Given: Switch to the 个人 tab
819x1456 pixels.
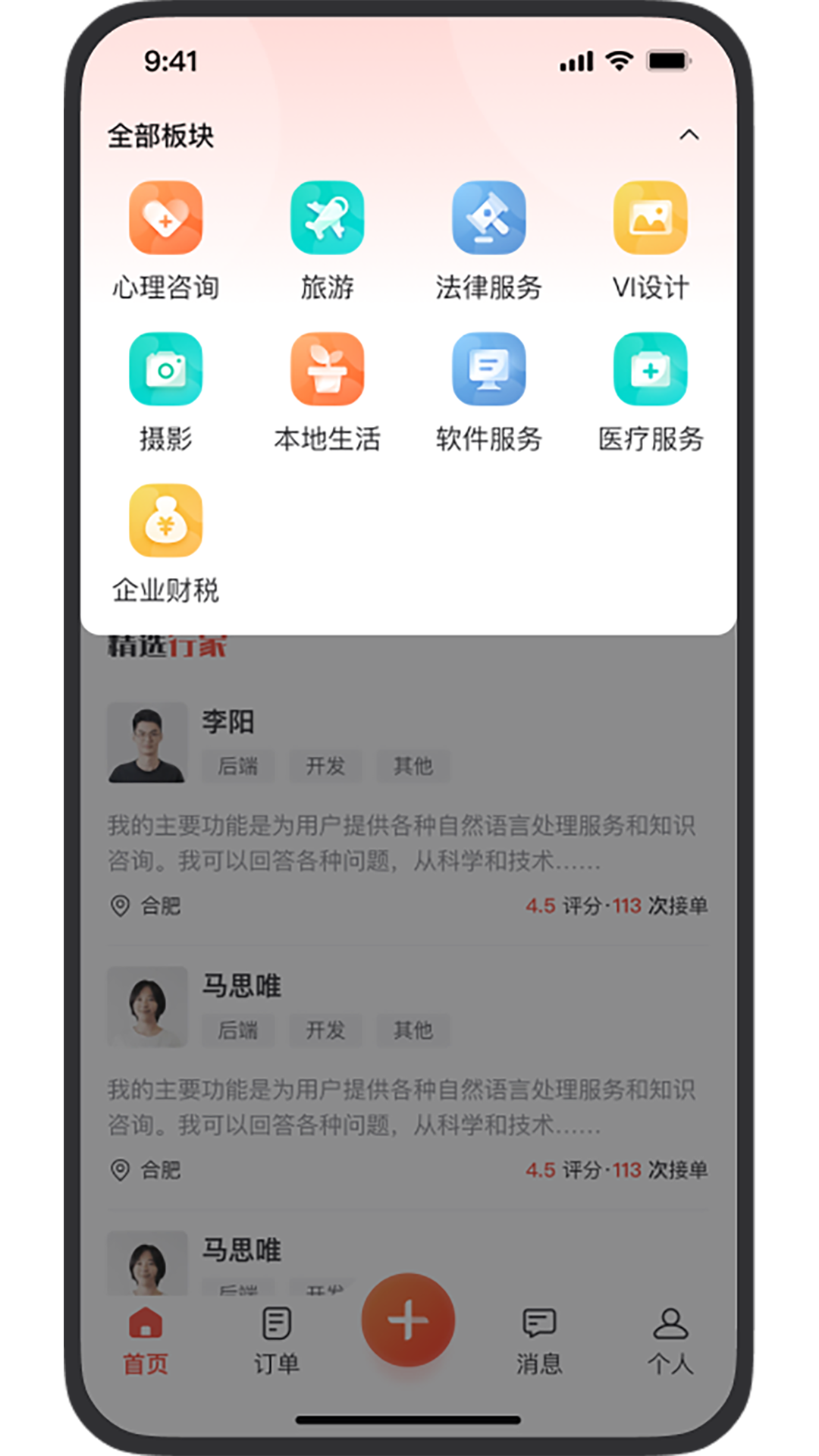Looking at the screenshot, I should (670, 1341).
